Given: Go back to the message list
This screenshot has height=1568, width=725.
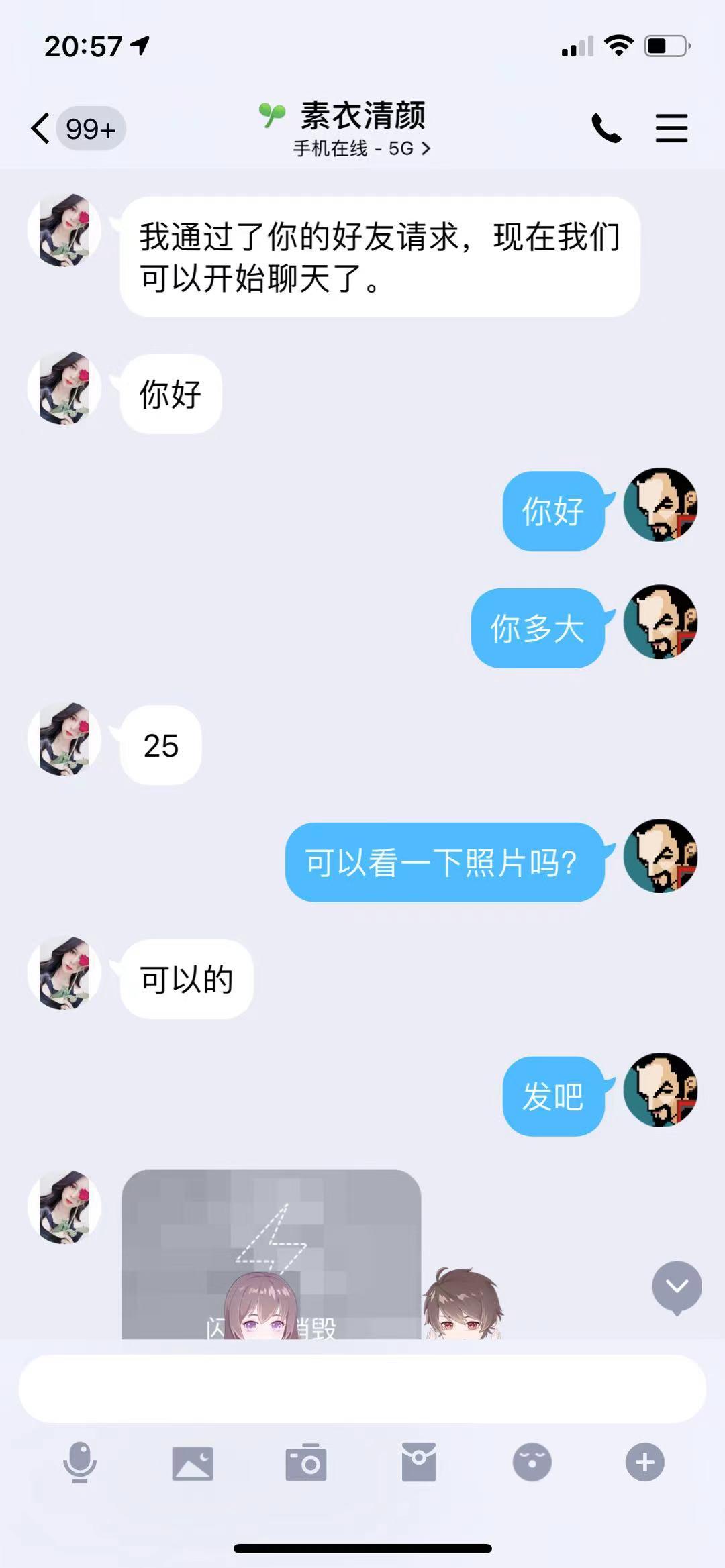Looking at the screenshot, I should 42,128.
